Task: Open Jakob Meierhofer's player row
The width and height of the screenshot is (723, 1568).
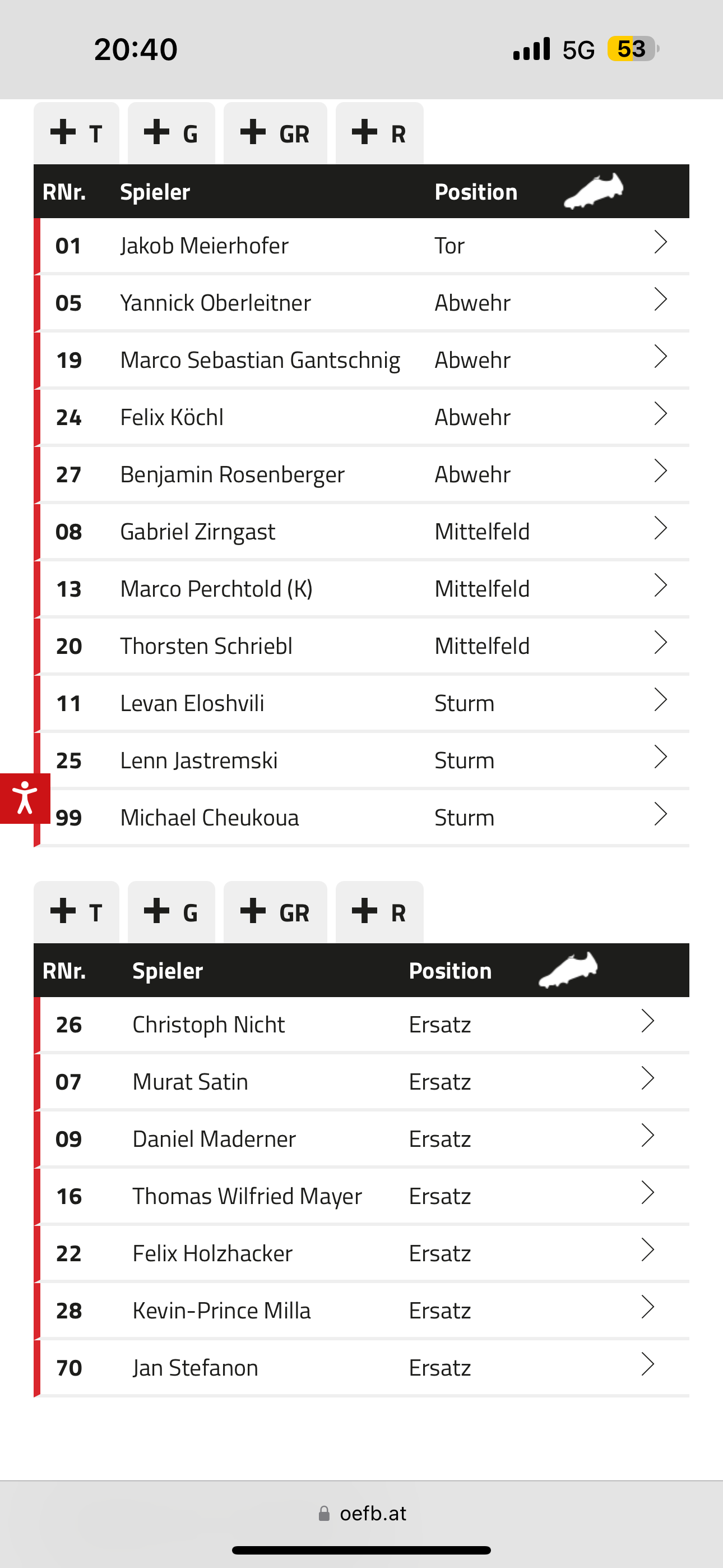Action: [361, 245]
